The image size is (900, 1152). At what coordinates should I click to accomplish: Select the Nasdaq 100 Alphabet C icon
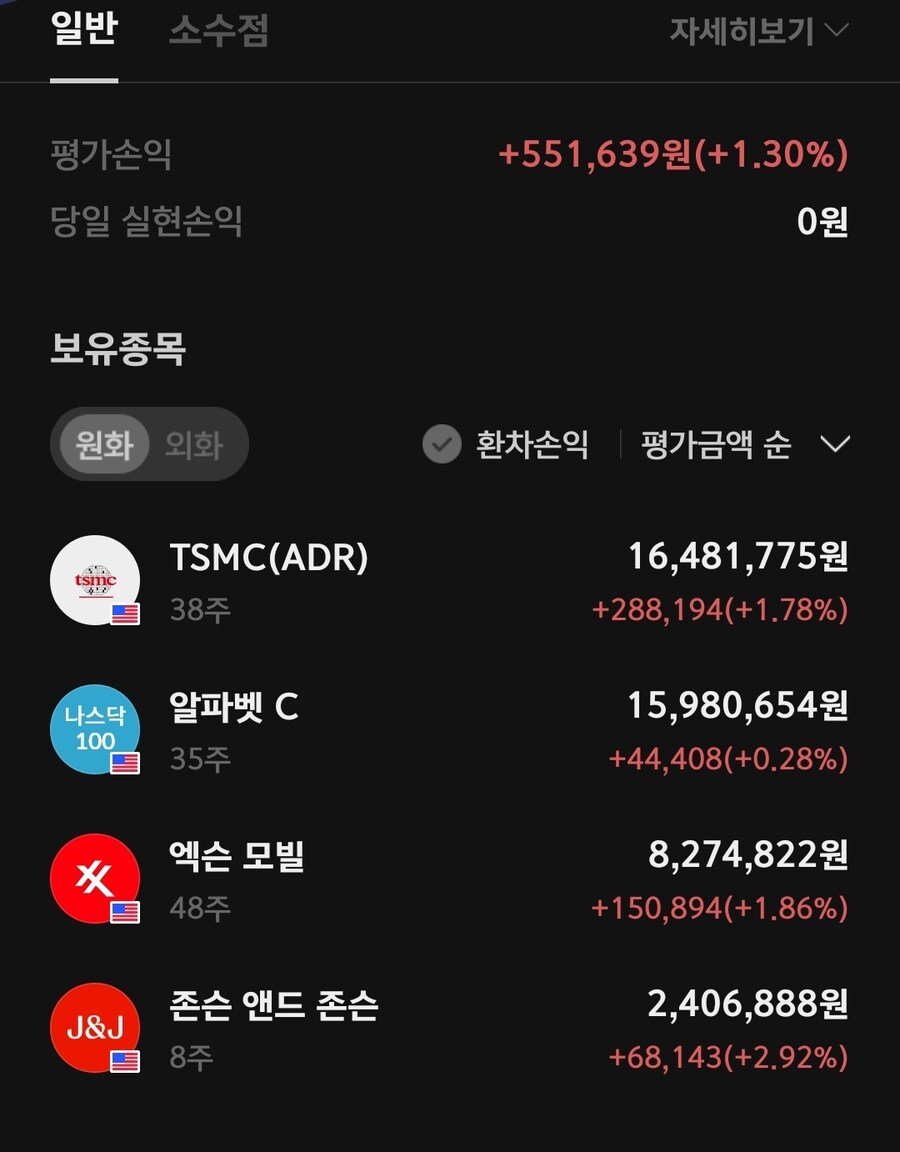coord(95,729)
